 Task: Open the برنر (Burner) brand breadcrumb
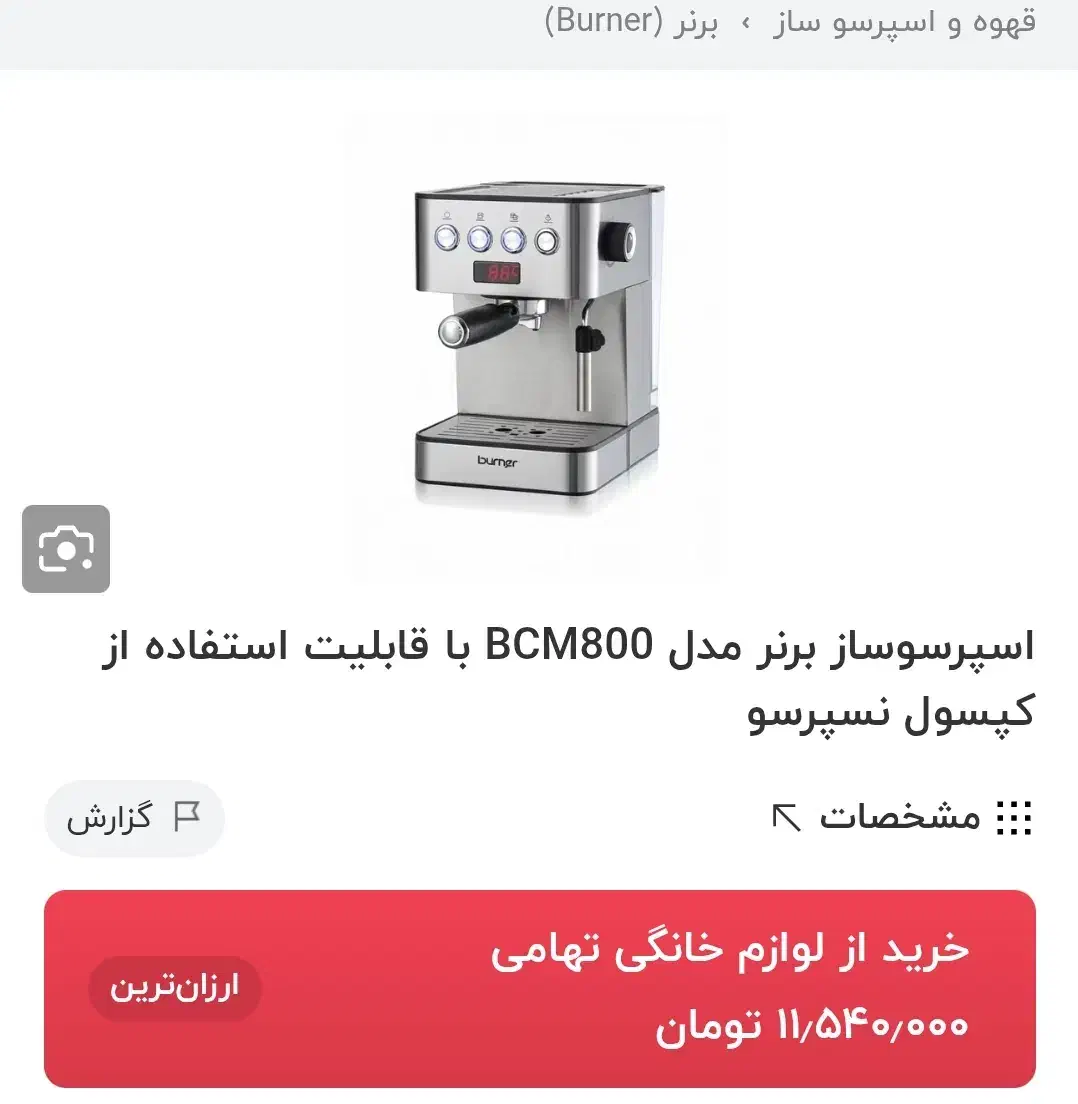coord(631,23)
